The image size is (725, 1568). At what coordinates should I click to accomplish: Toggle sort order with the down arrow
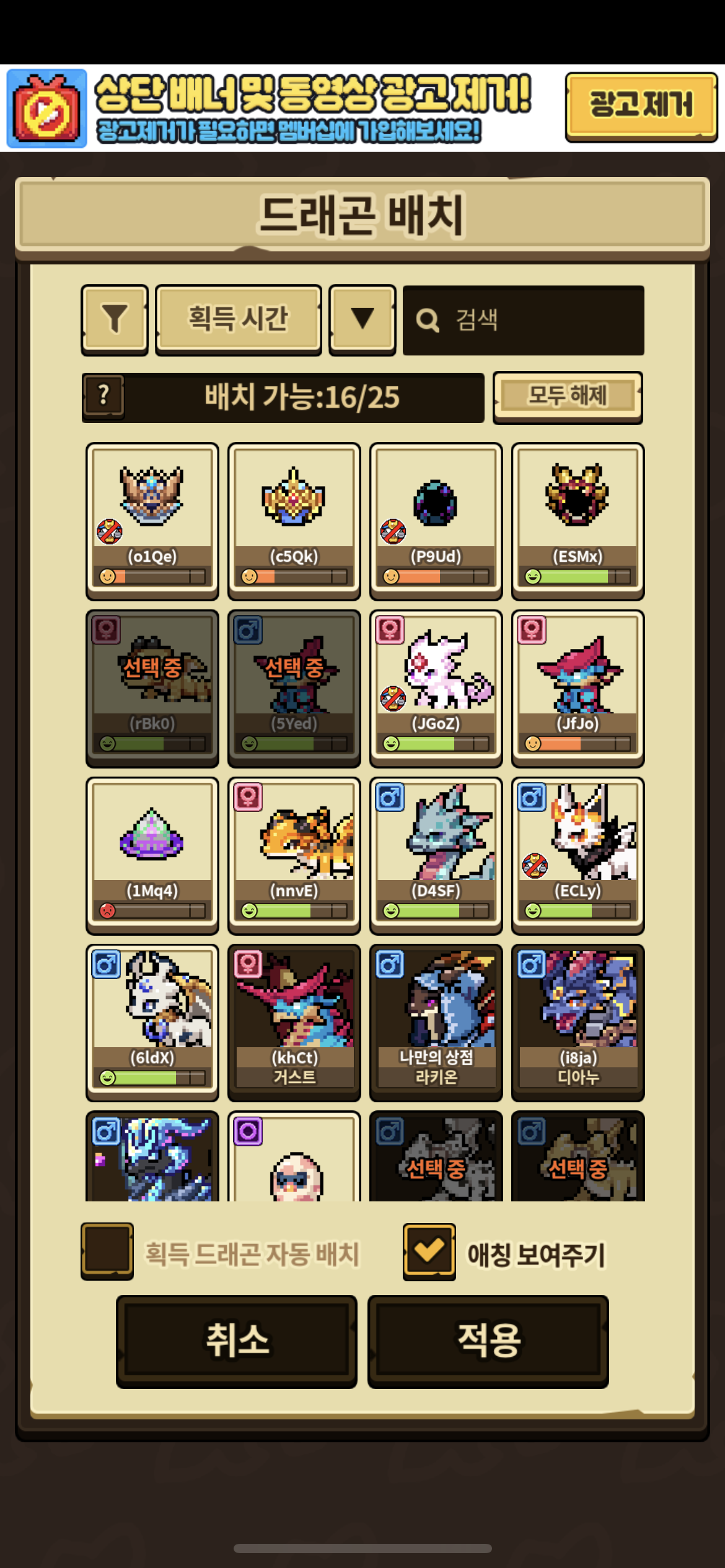pos(362,320)
